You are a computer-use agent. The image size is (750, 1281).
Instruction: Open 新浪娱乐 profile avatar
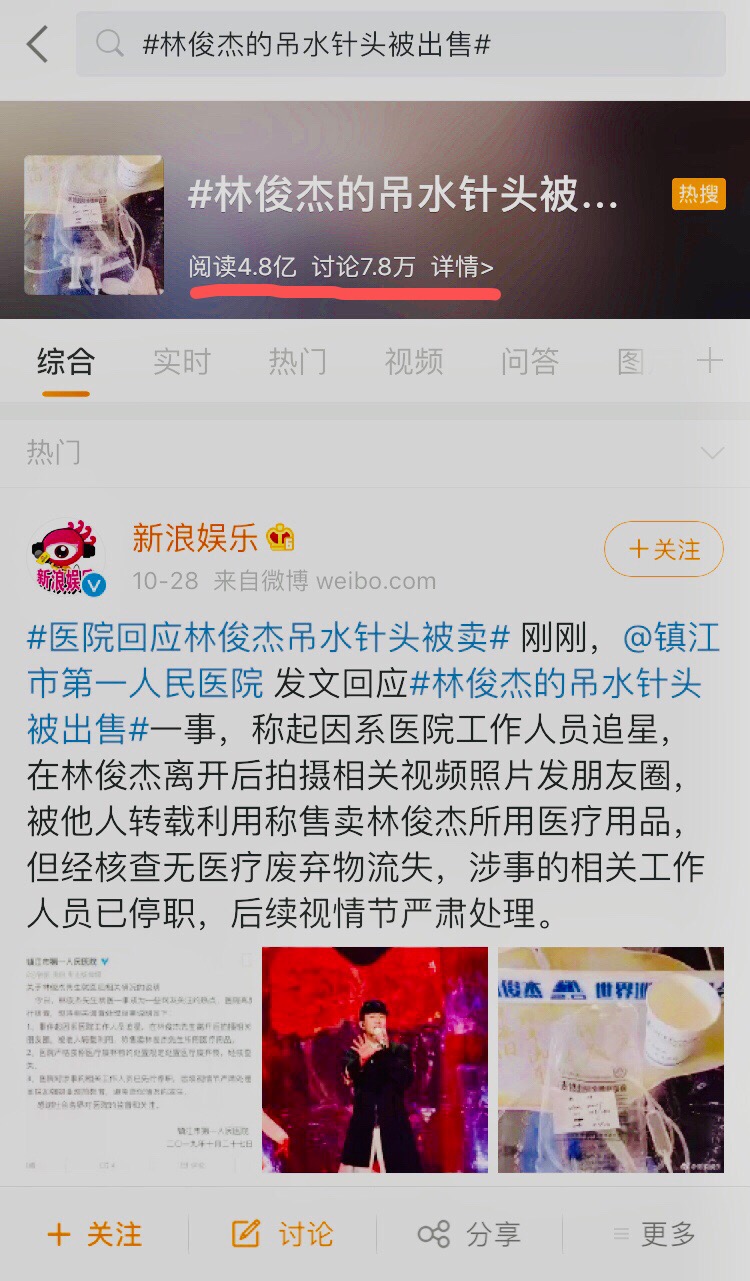pos(66,557)
